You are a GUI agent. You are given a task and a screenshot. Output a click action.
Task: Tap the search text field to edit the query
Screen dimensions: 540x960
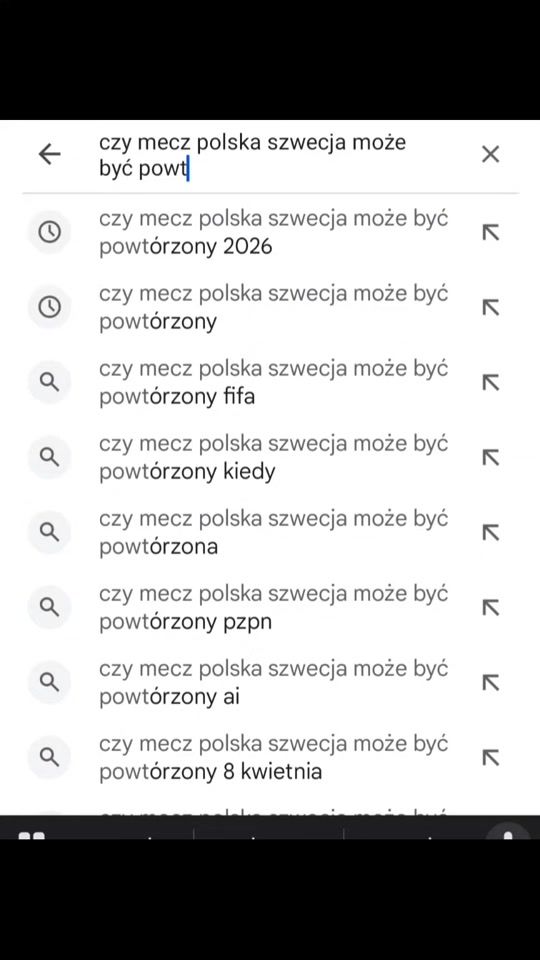click(x=269, y=156)
